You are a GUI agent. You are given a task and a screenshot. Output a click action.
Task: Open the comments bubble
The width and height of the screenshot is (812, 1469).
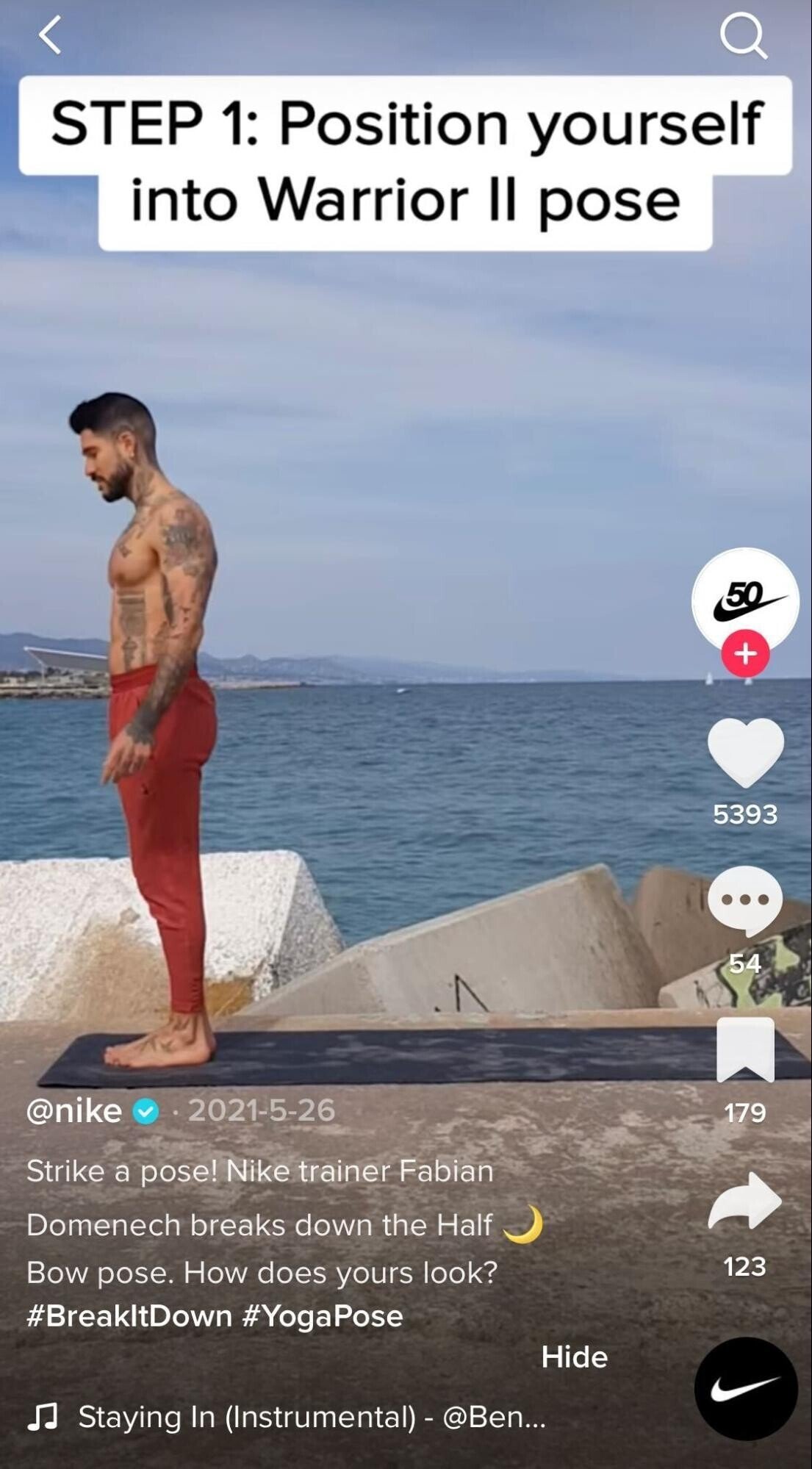pyautogui.click(x=745, y=901)
